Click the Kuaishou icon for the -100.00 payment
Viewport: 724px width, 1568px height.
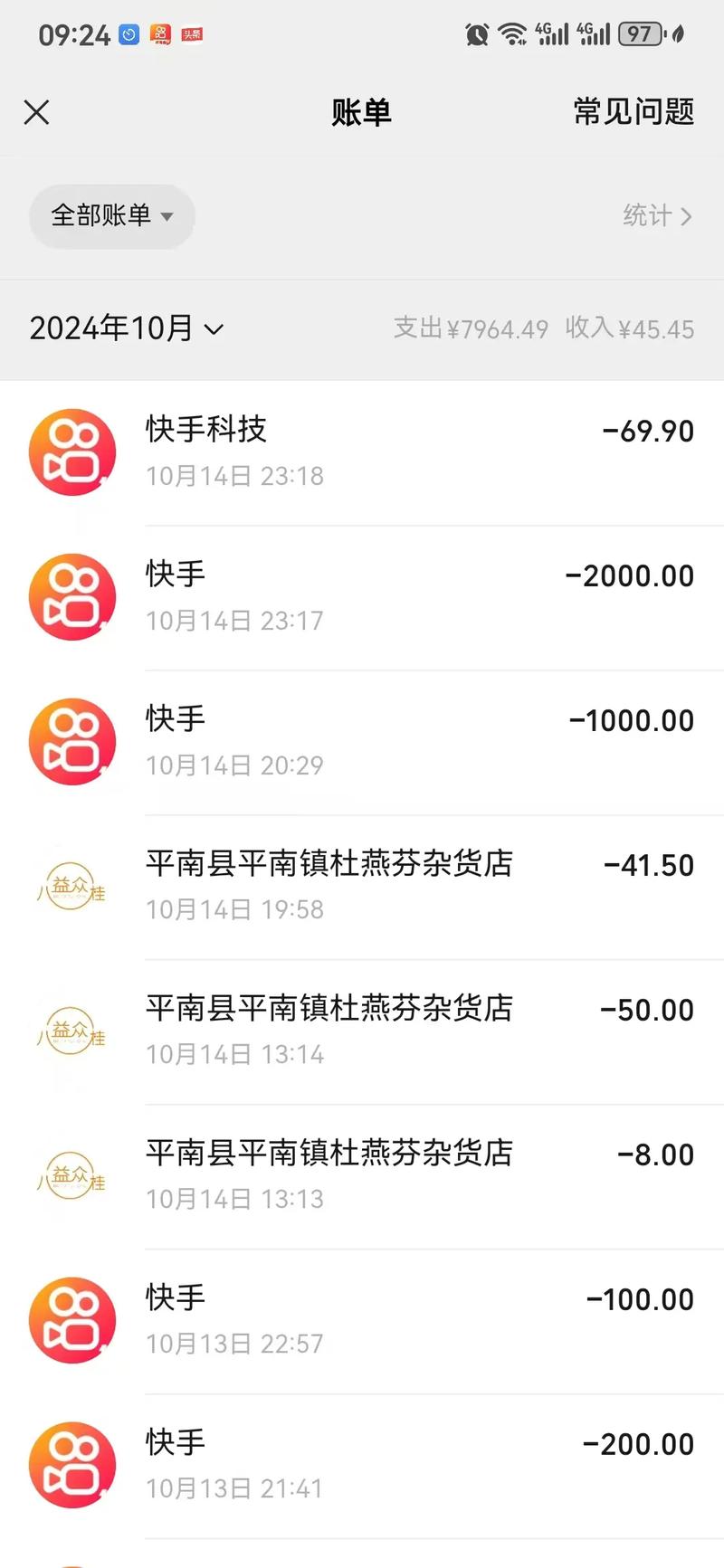72,1320
